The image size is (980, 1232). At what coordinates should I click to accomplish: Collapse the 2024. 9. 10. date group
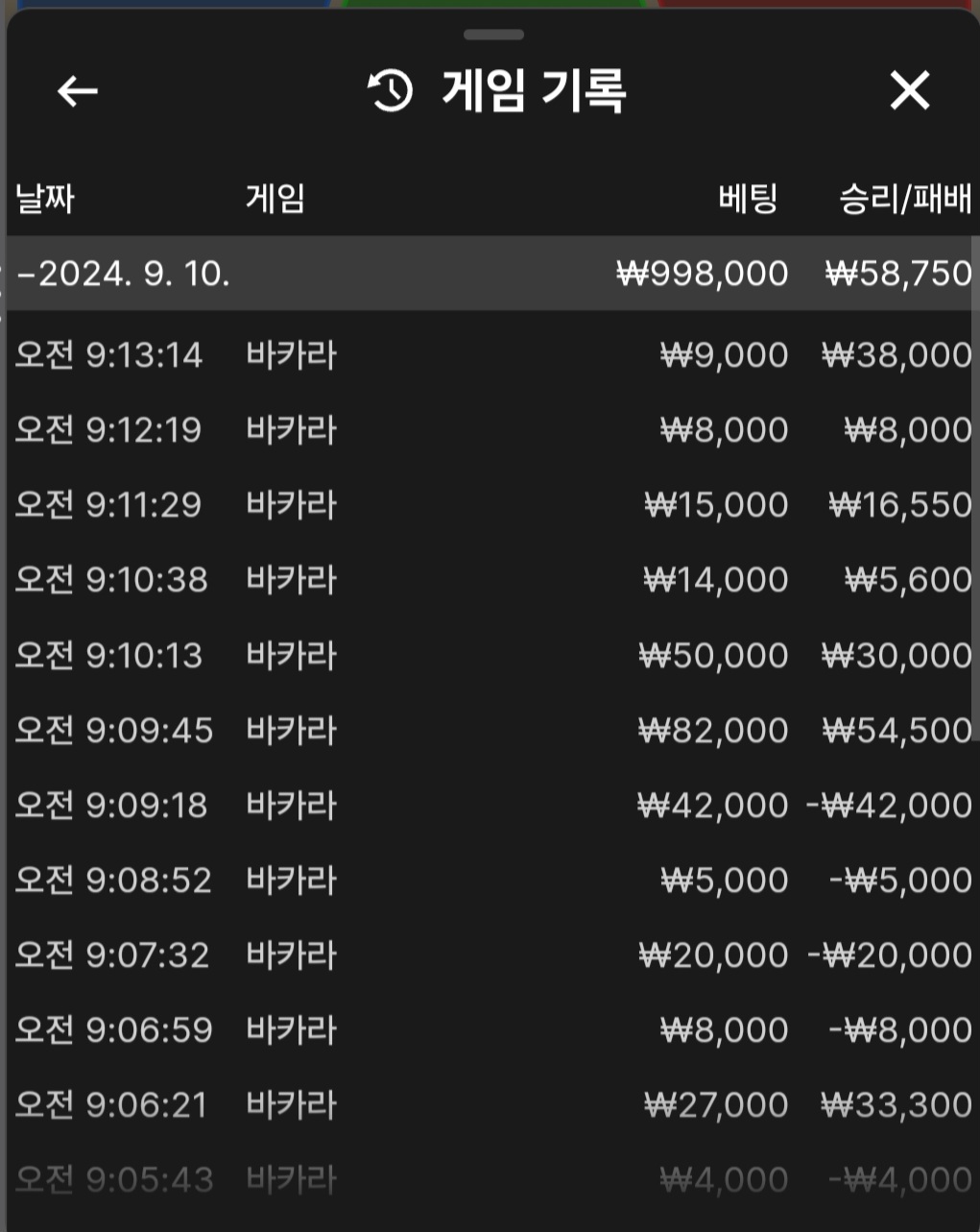[125, 274]
